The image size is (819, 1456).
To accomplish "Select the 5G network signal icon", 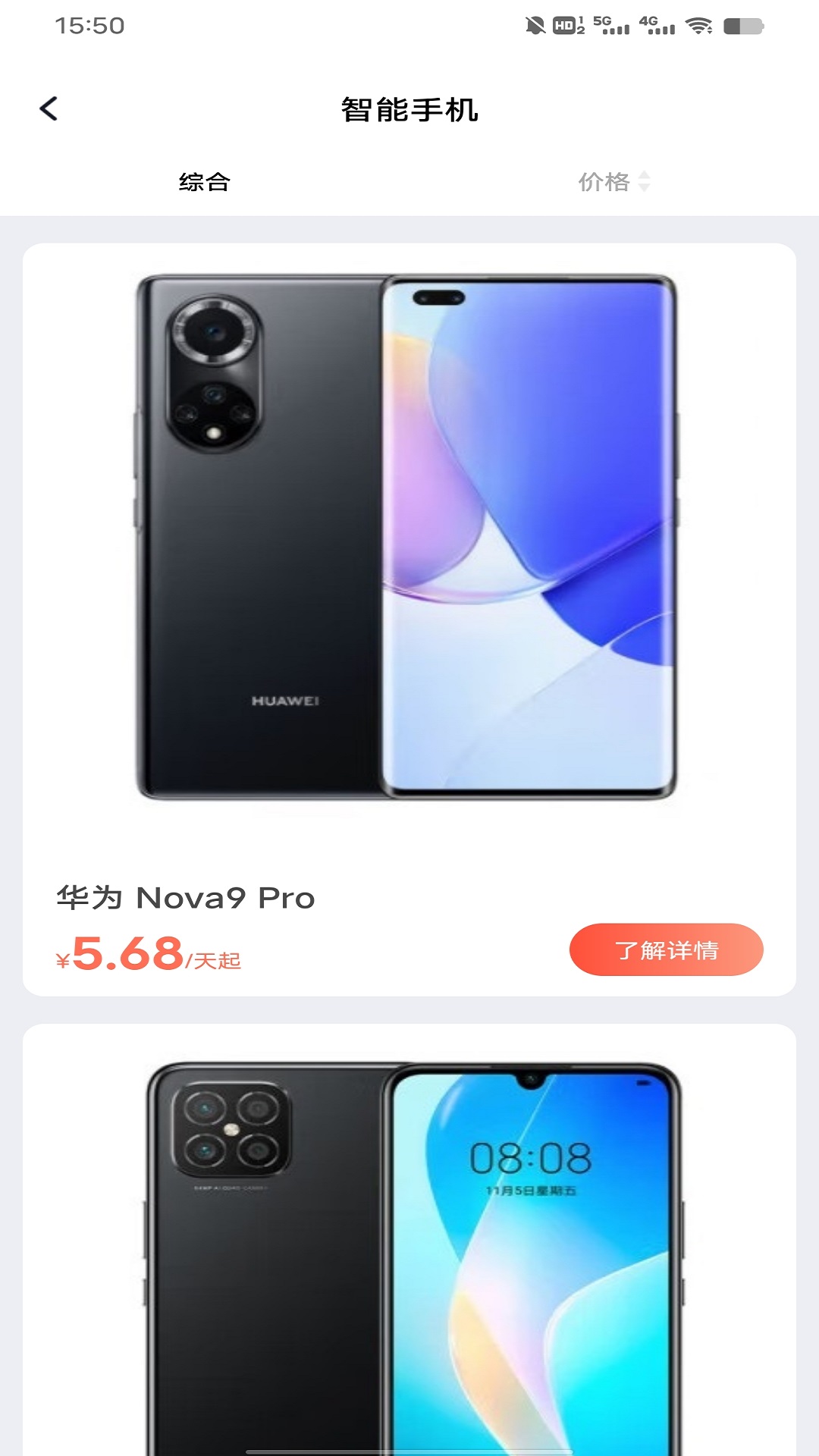I will pyautogui.click(x=610, y=25).
